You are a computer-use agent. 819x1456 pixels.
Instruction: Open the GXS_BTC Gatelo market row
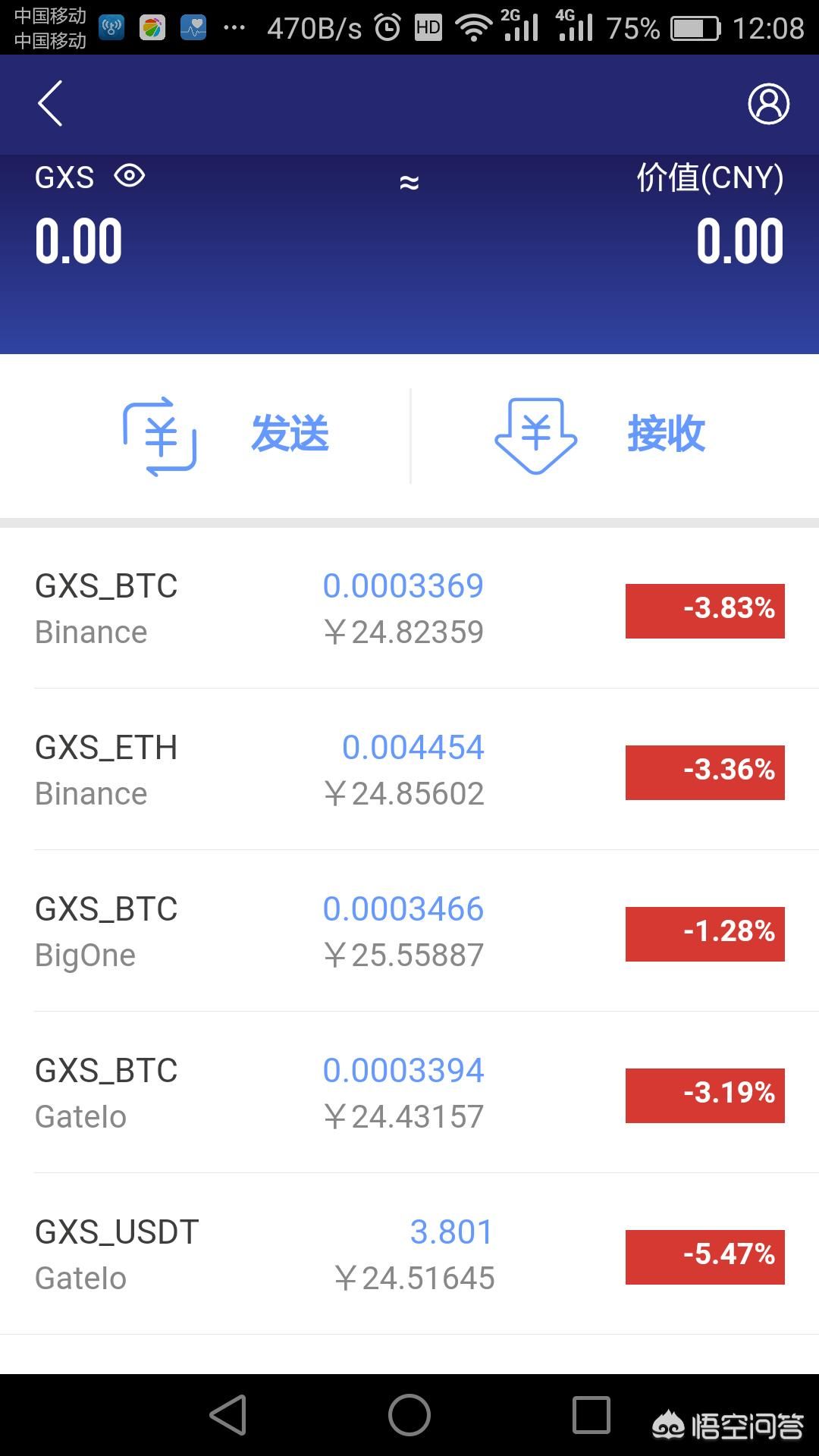coord(409,1093)
